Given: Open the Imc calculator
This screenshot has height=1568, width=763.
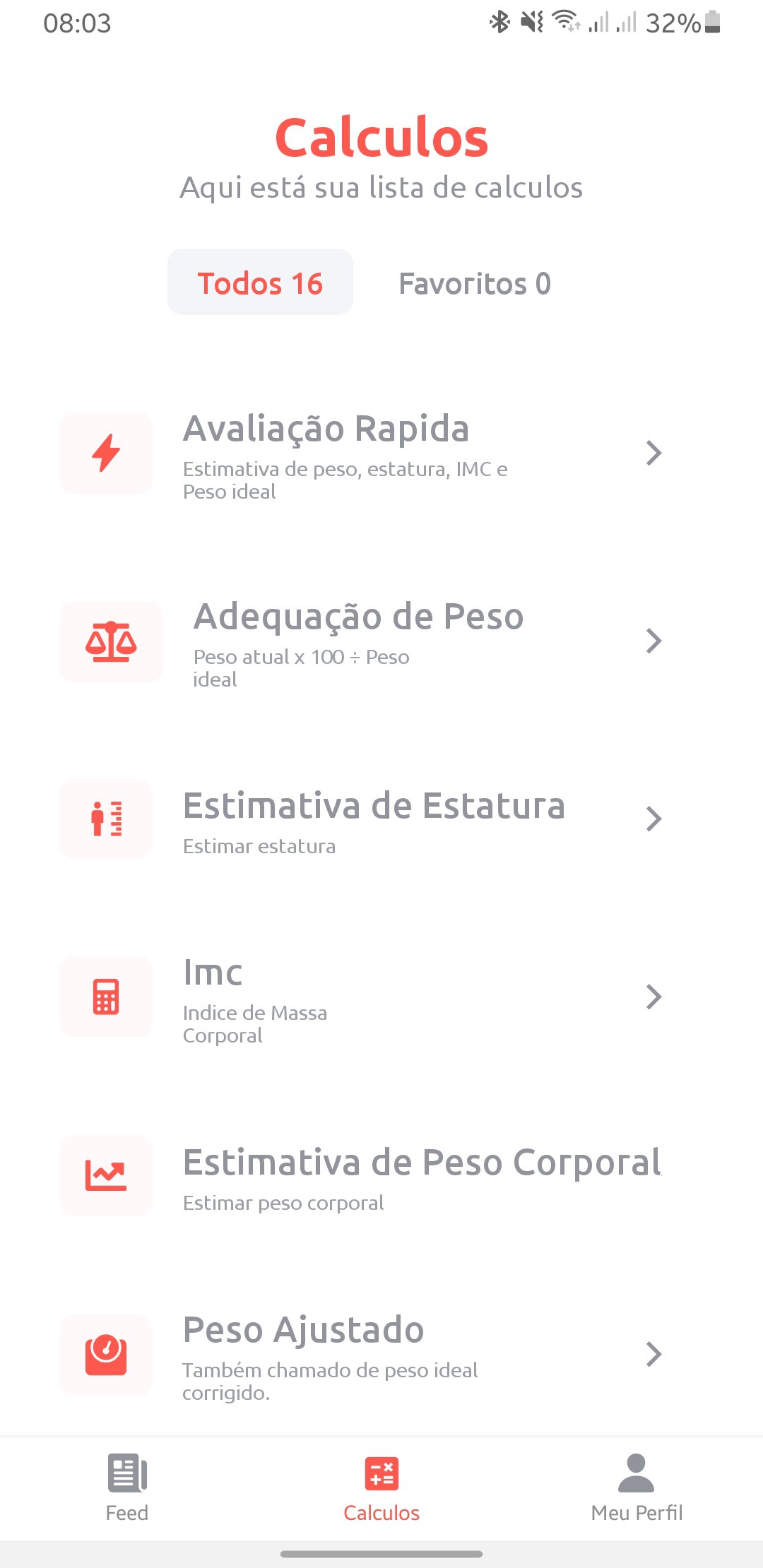Looking at the screenshot, I should 360,997.
